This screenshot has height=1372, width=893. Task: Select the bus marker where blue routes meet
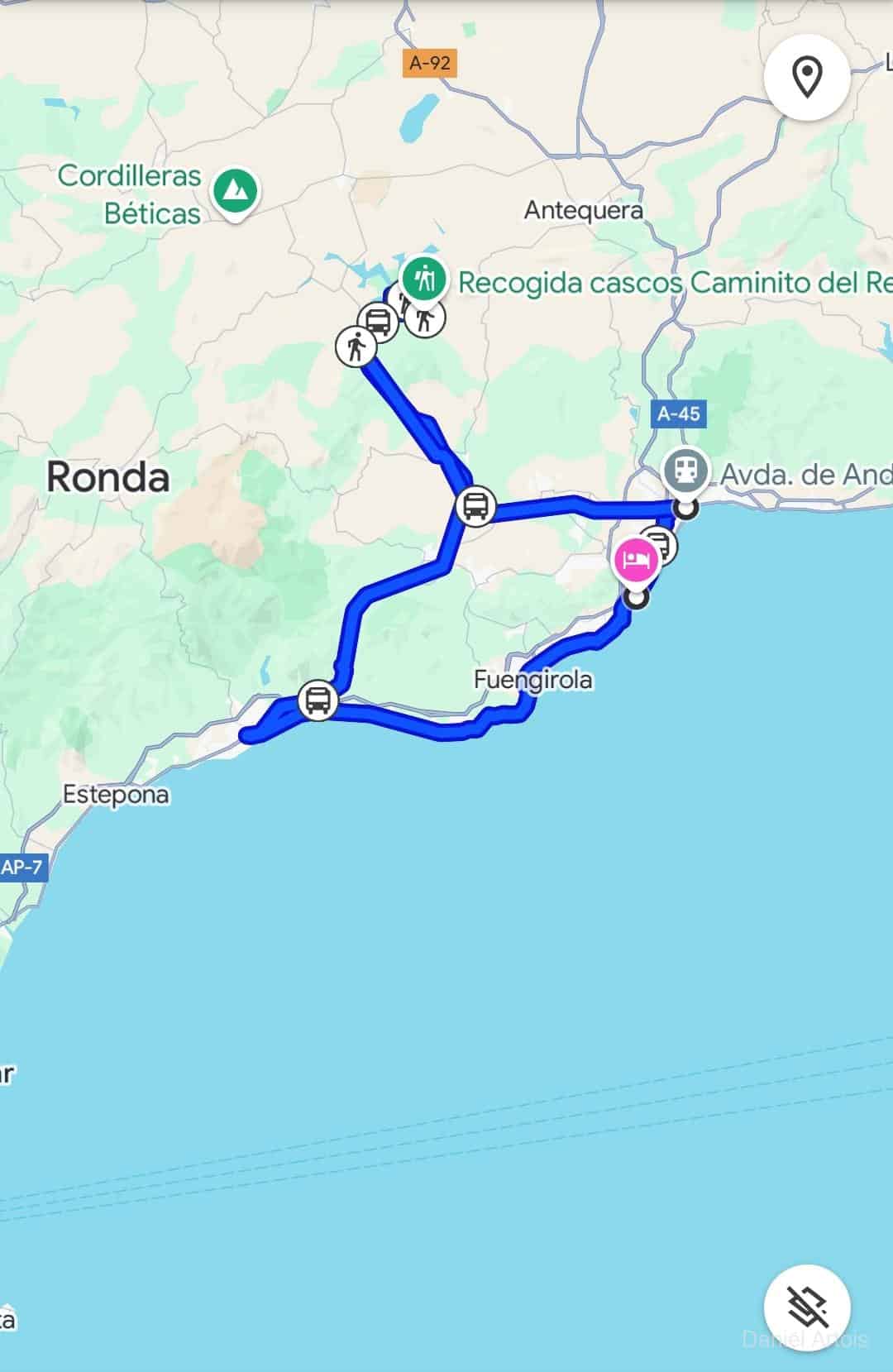click(475, 505)
